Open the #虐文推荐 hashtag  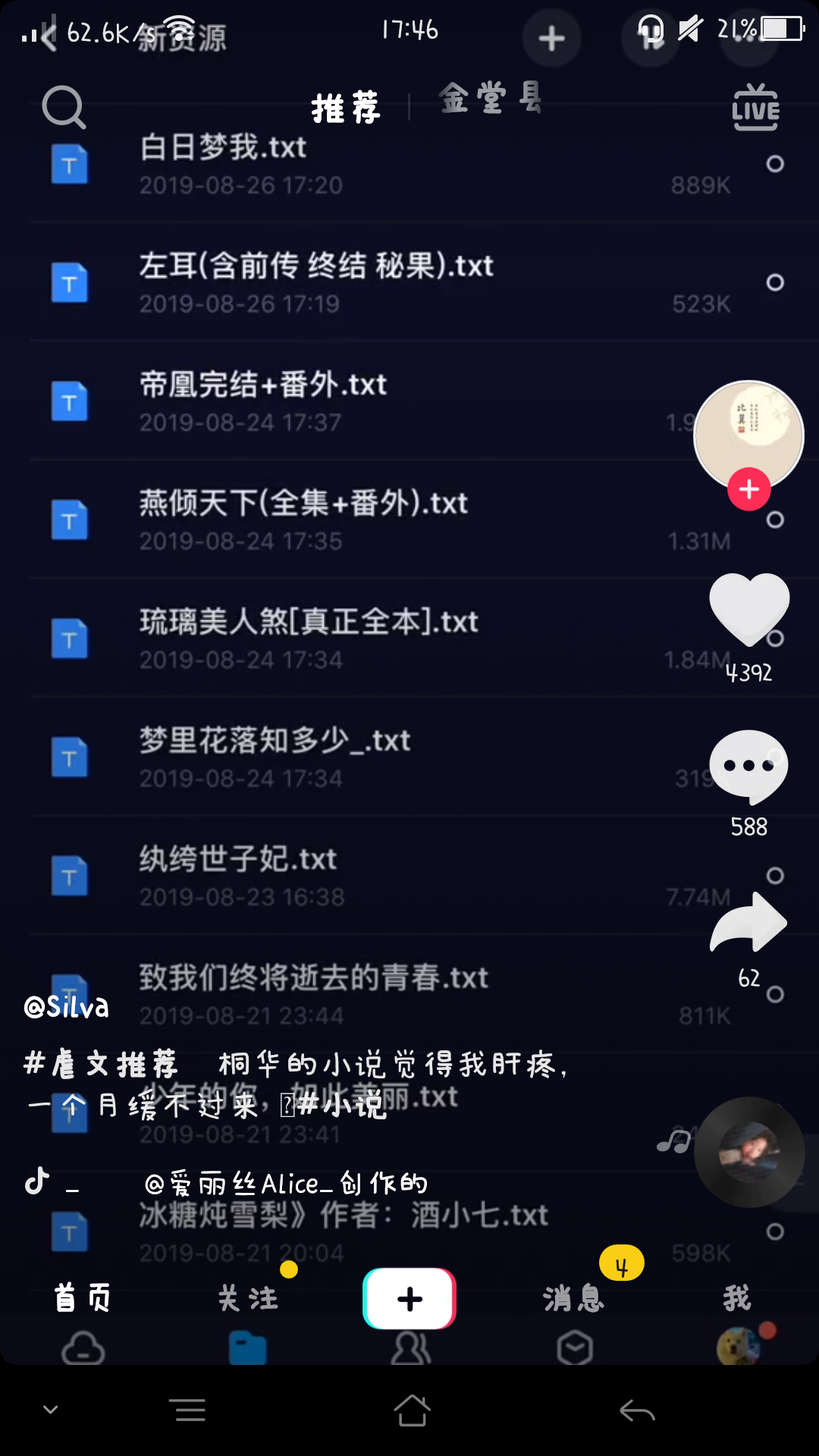101,1064
